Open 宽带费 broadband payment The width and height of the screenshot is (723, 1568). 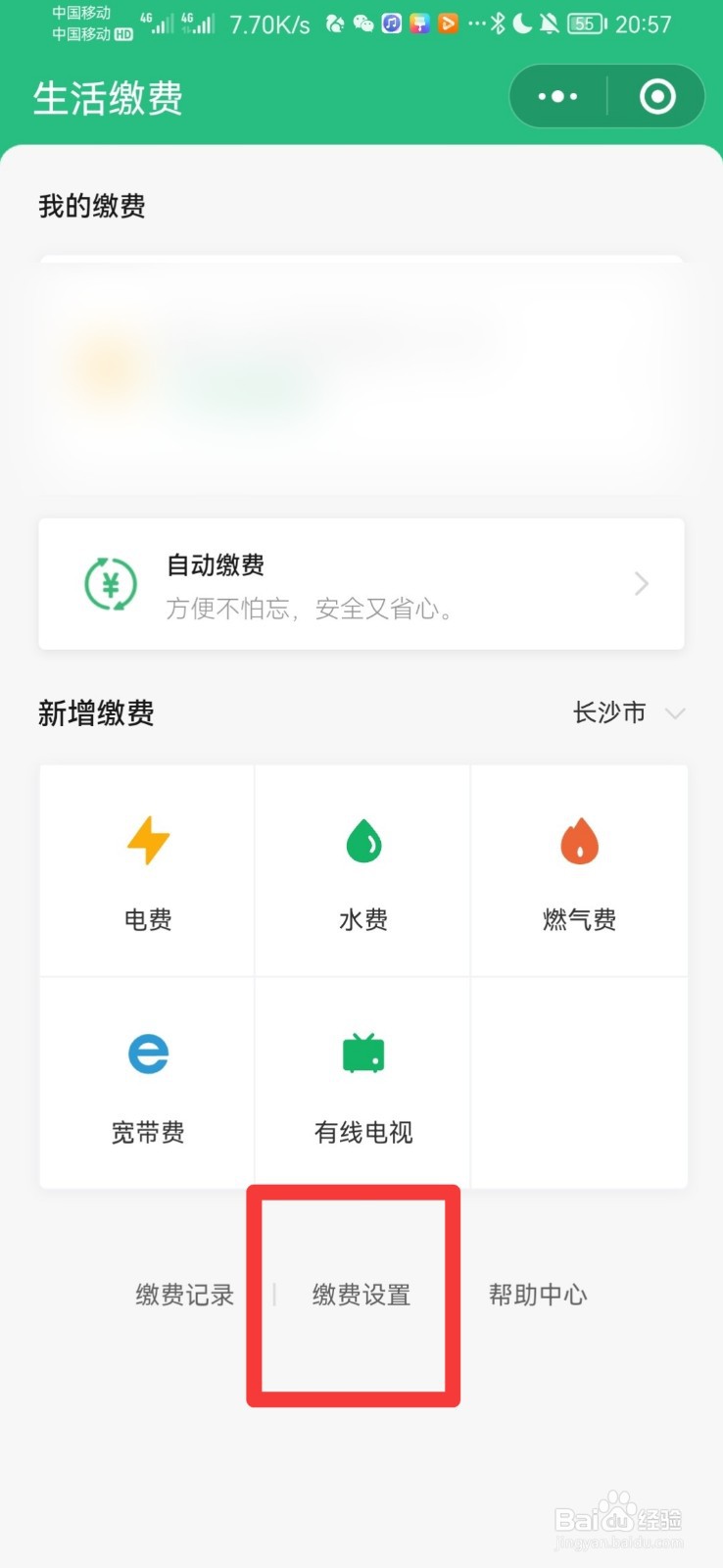(147, 1083)
